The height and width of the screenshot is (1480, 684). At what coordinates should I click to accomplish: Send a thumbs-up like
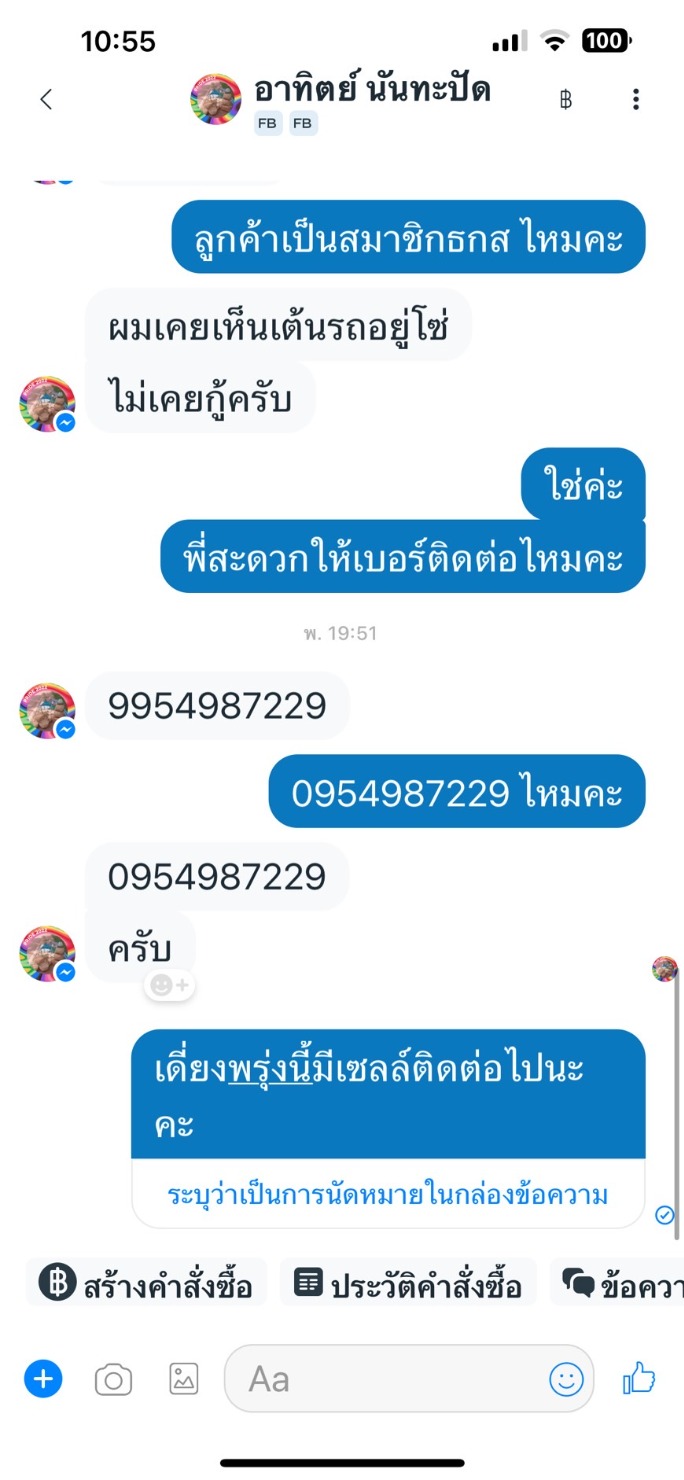[638, 1379]
